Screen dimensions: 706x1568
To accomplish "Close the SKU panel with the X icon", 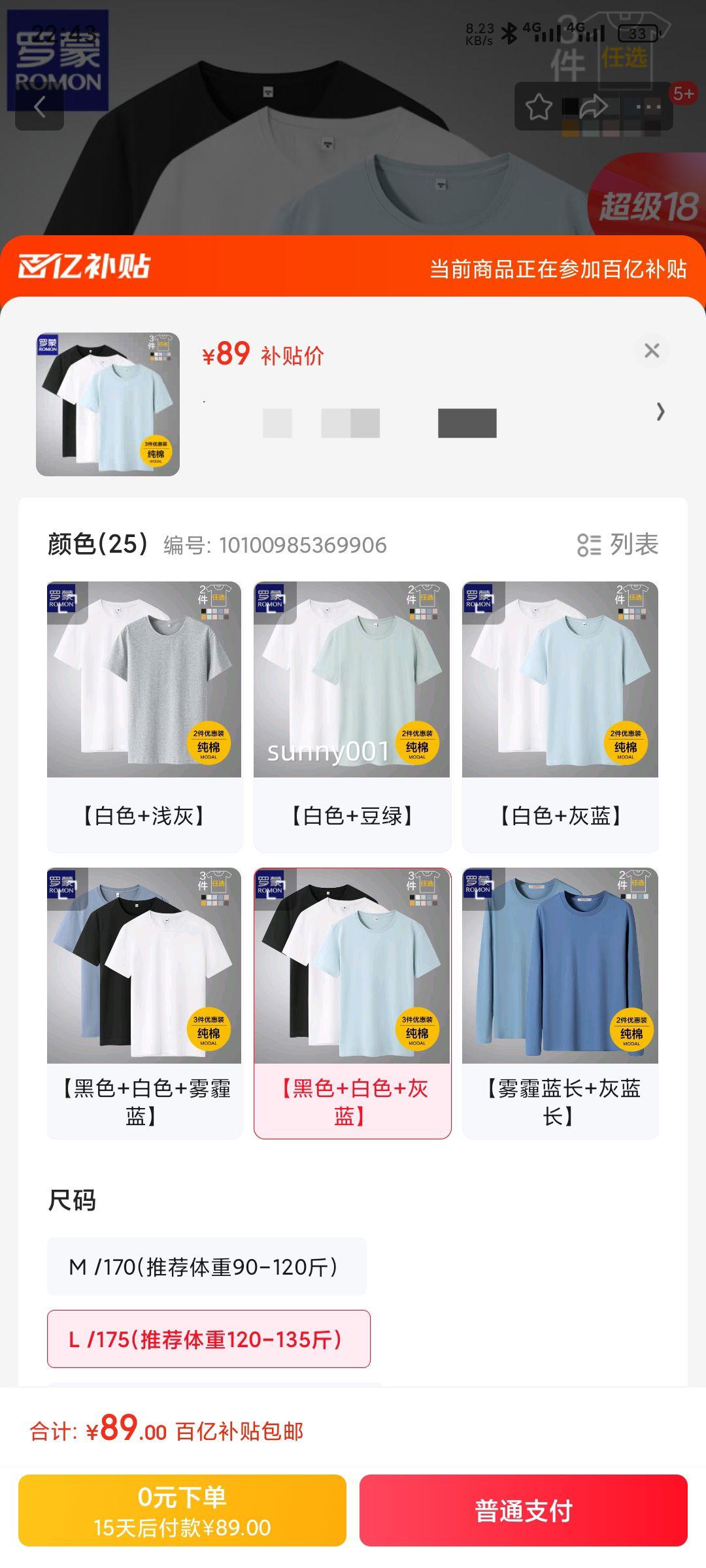I will click(x=652, y=351).
